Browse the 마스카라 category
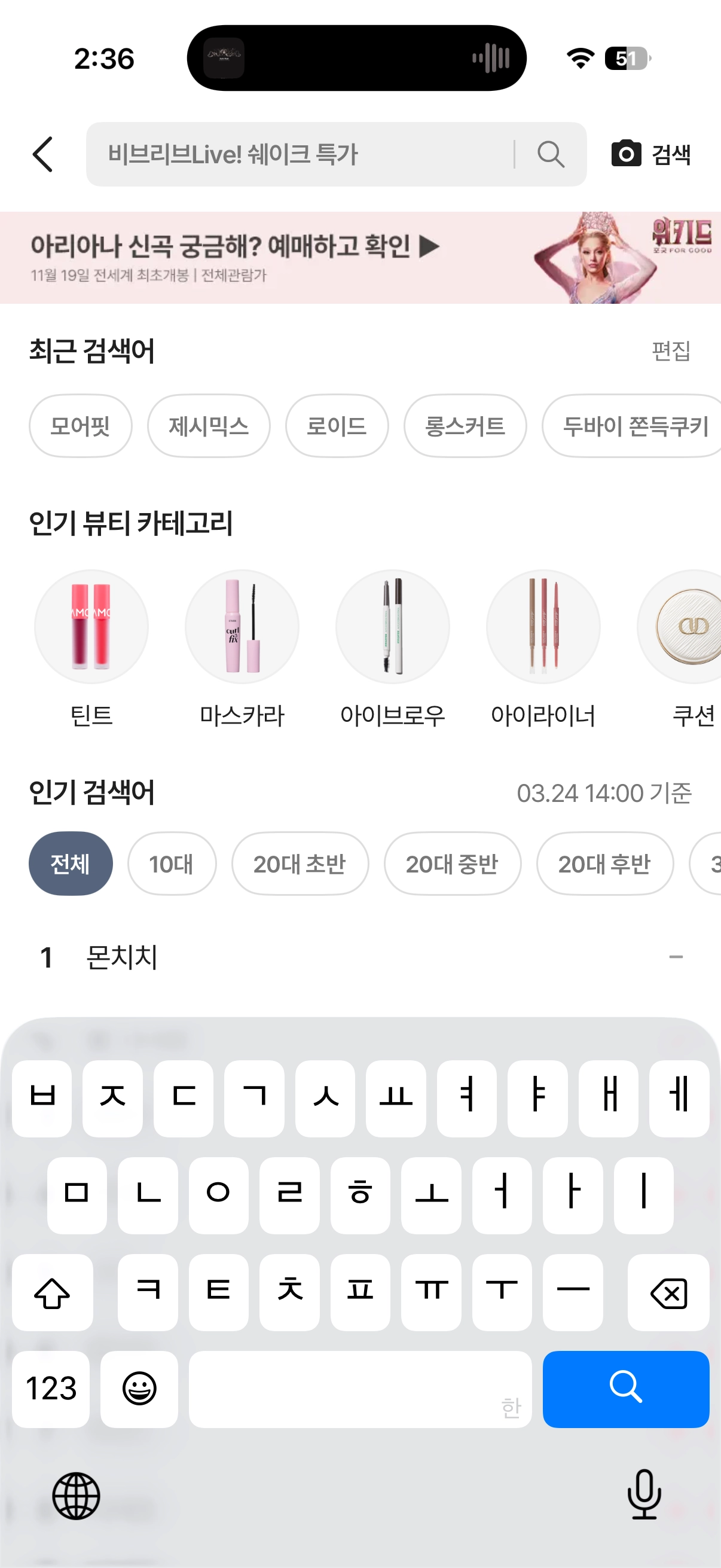 242,627
